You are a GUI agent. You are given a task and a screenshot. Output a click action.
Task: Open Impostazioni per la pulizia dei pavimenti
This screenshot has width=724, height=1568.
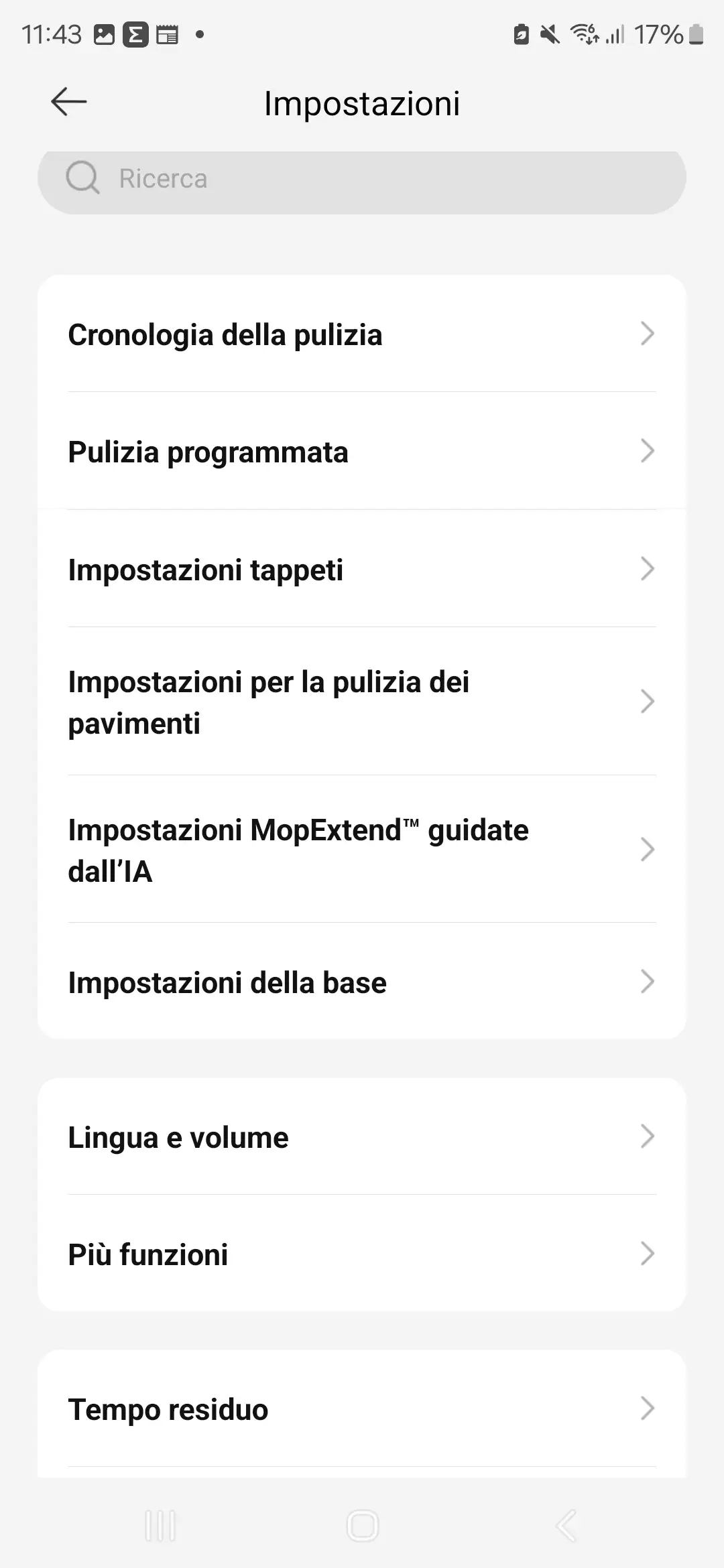pyautogui.click(x=362, y=702)
